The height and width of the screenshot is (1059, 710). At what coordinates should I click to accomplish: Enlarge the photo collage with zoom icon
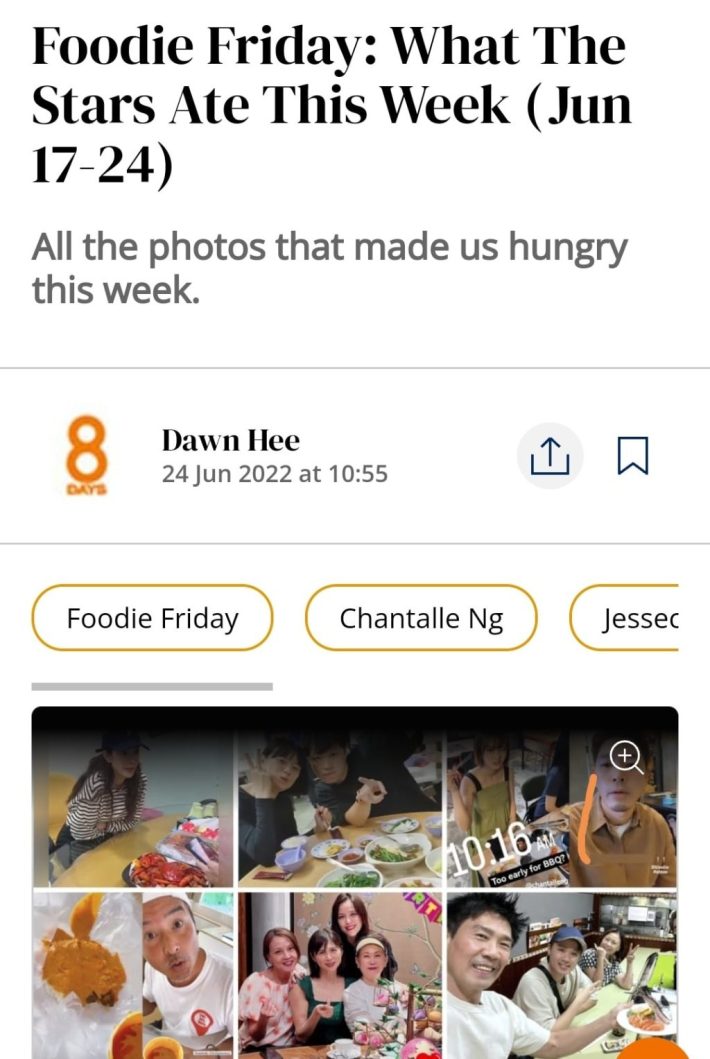(626, 757)
